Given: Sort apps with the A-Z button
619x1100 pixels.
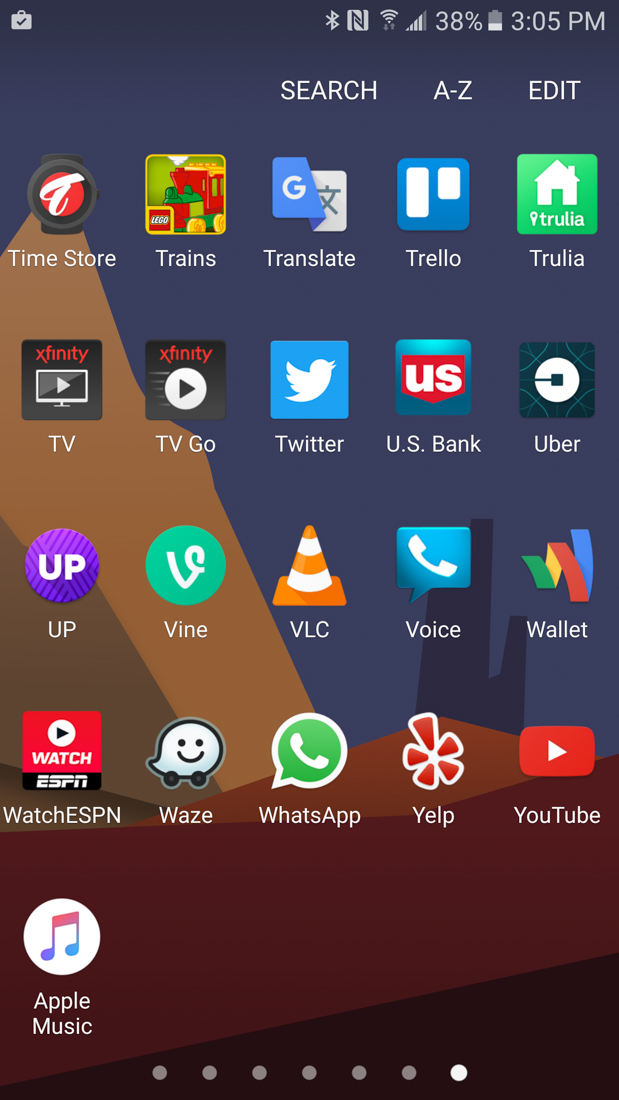Looking at the screenshot, I should (x=452, y=90).
